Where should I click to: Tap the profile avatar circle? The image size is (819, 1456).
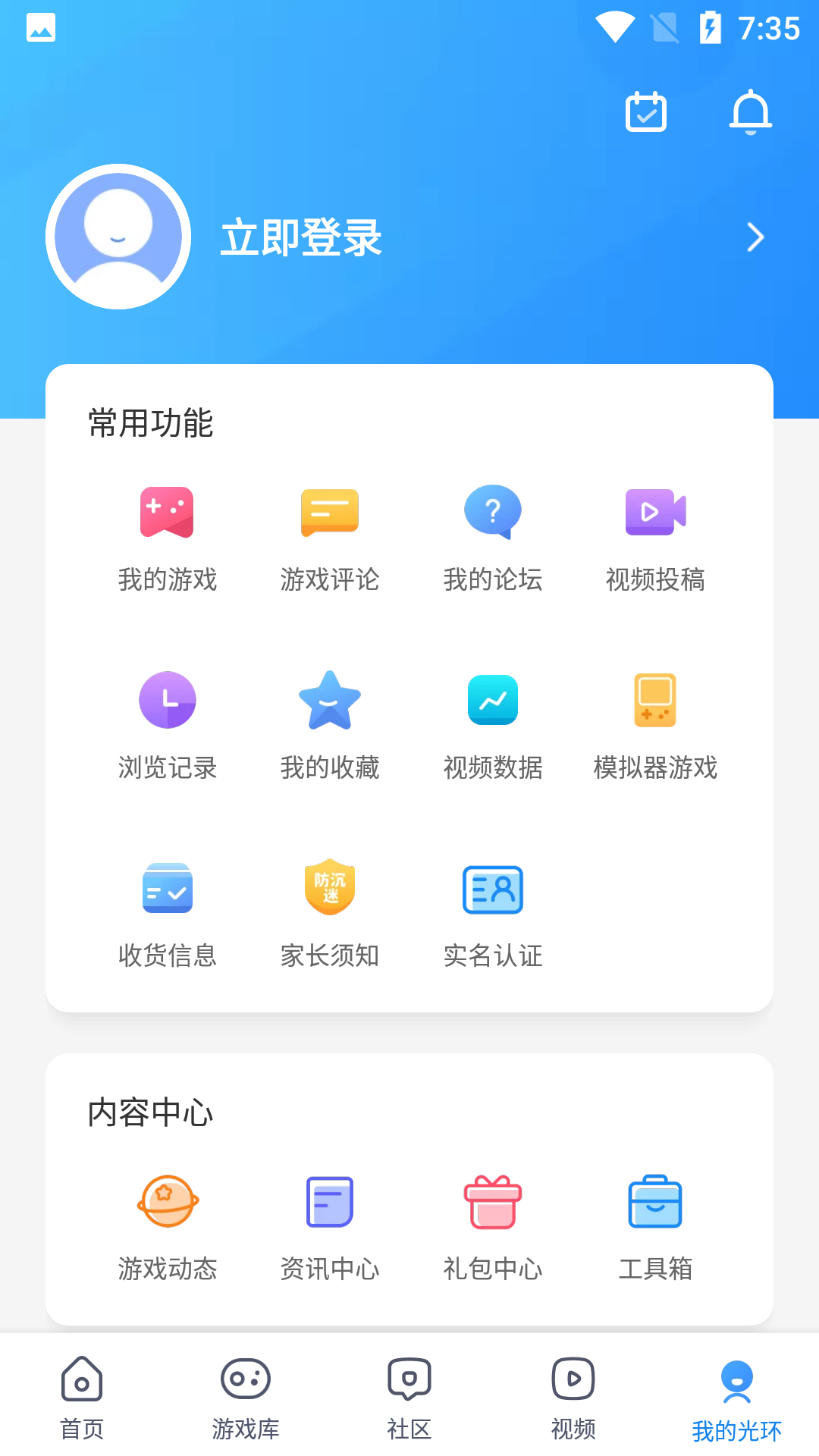click(x=118, y=236)
